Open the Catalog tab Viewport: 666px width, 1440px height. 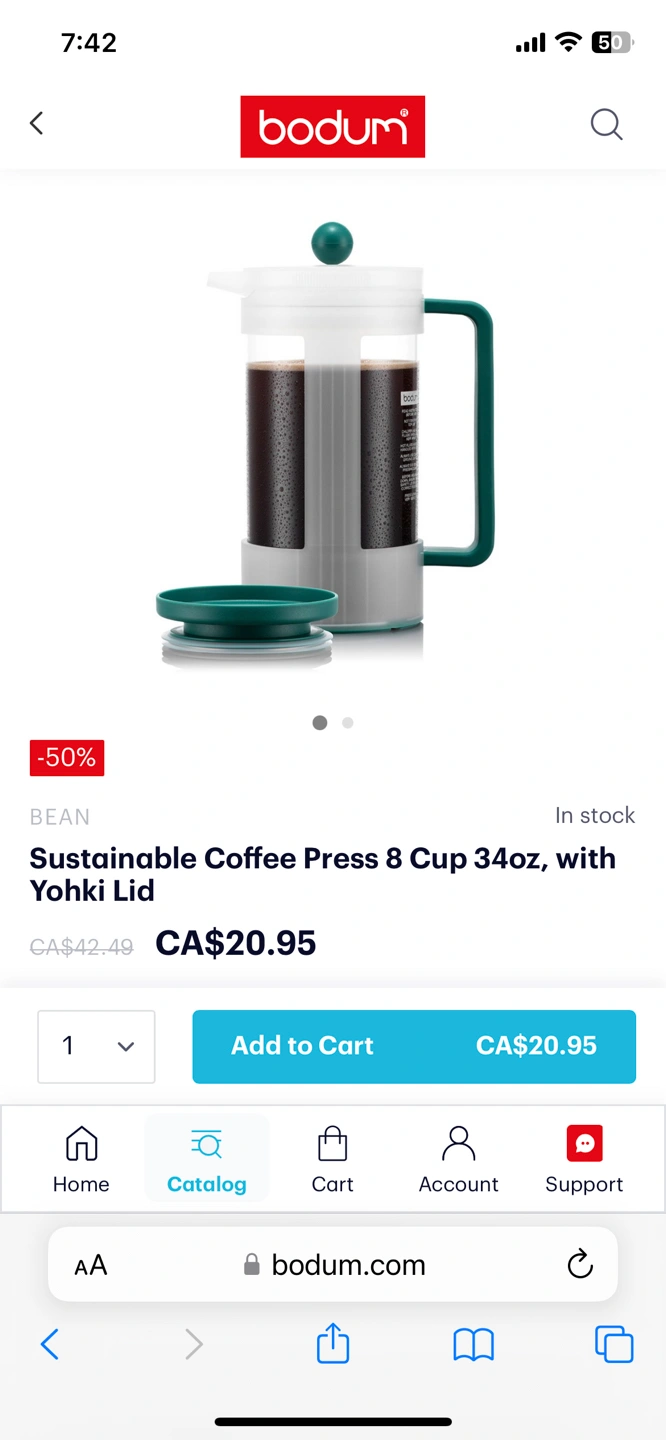pos(207,1160)
